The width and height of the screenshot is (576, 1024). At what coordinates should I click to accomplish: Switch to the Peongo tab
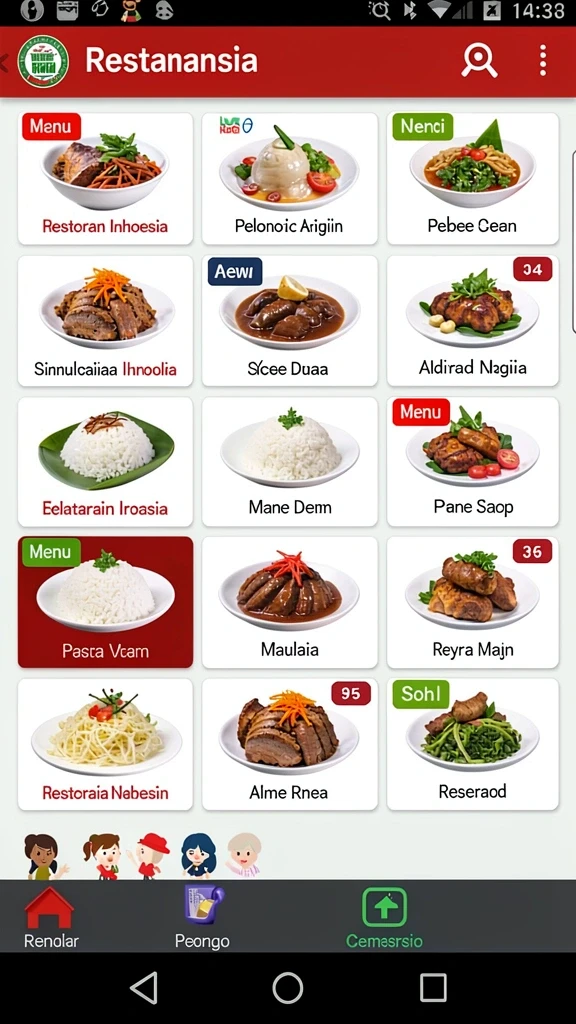pyautogui.click(x=202, y=918)
